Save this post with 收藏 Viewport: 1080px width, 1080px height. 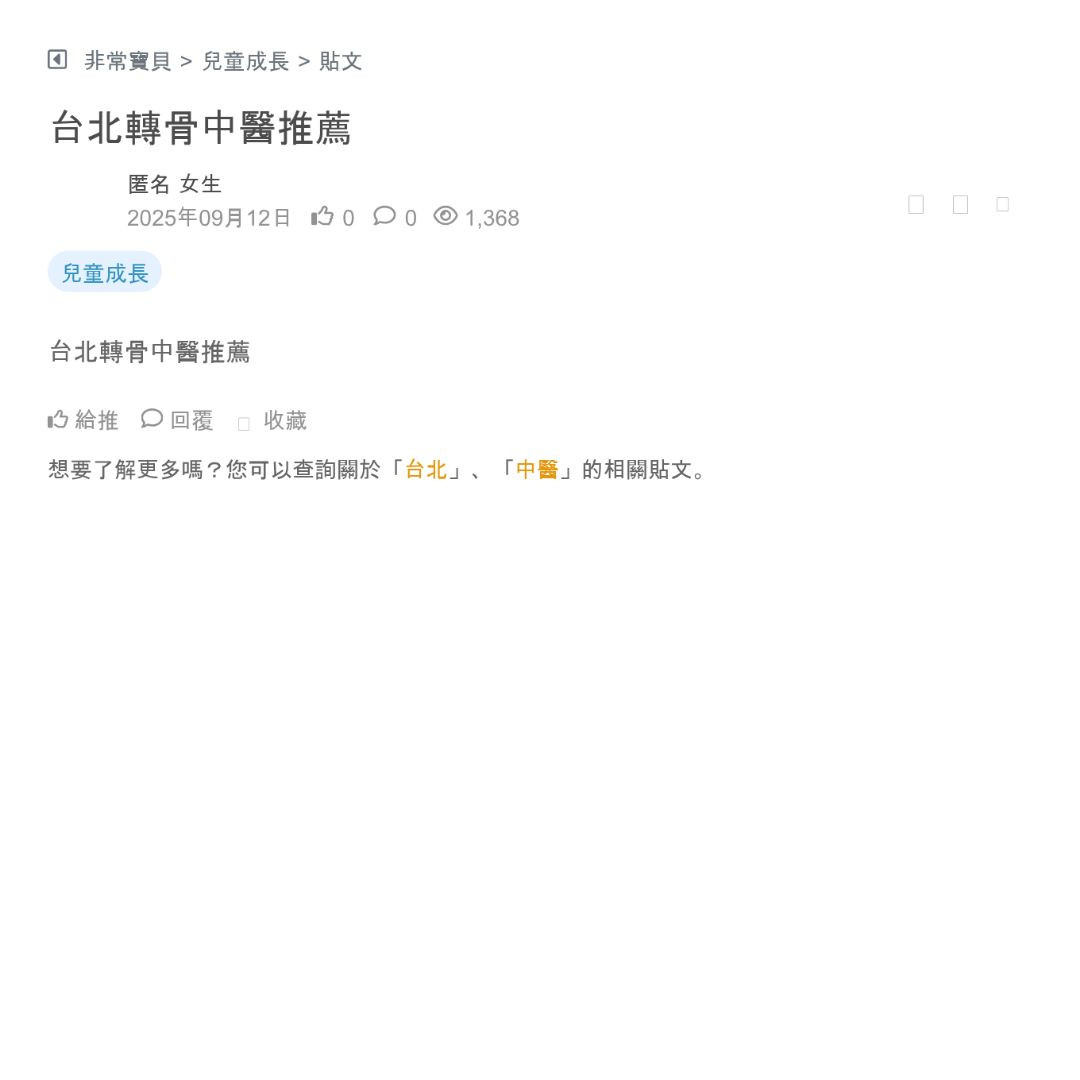point(273,421)
